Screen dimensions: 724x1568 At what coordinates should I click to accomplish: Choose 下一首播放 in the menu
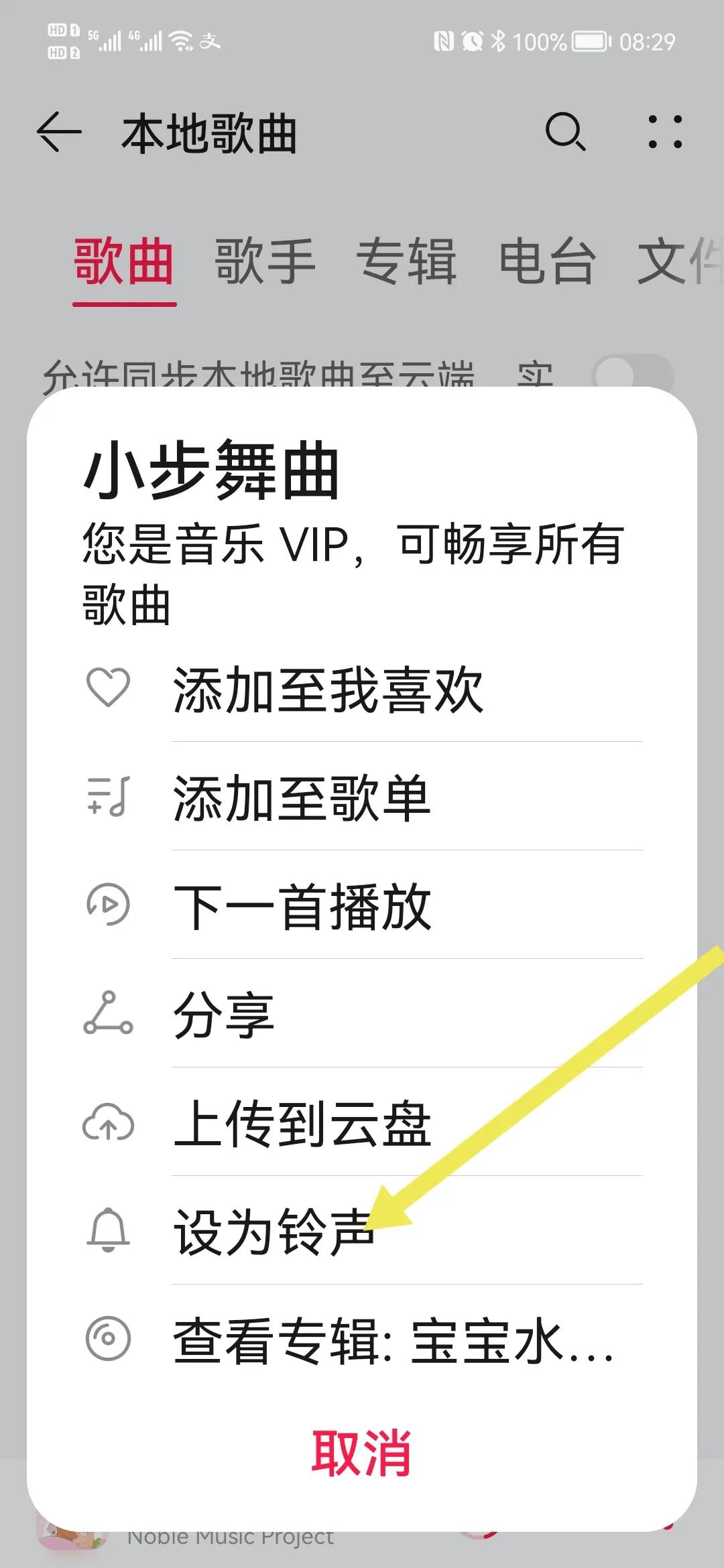[x=302, y=905]
